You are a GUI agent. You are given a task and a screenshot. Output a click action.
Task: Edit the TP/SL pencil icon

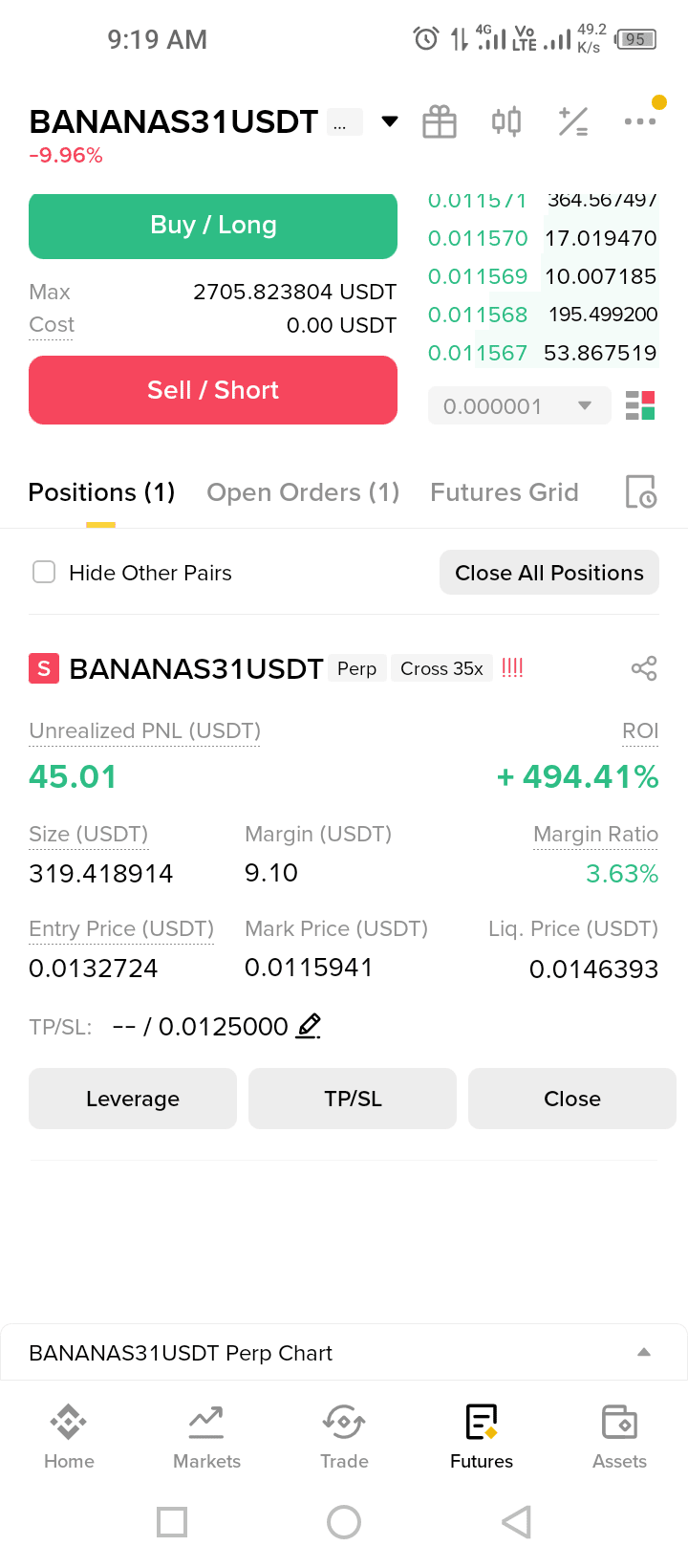click(x=308, y=1026)
